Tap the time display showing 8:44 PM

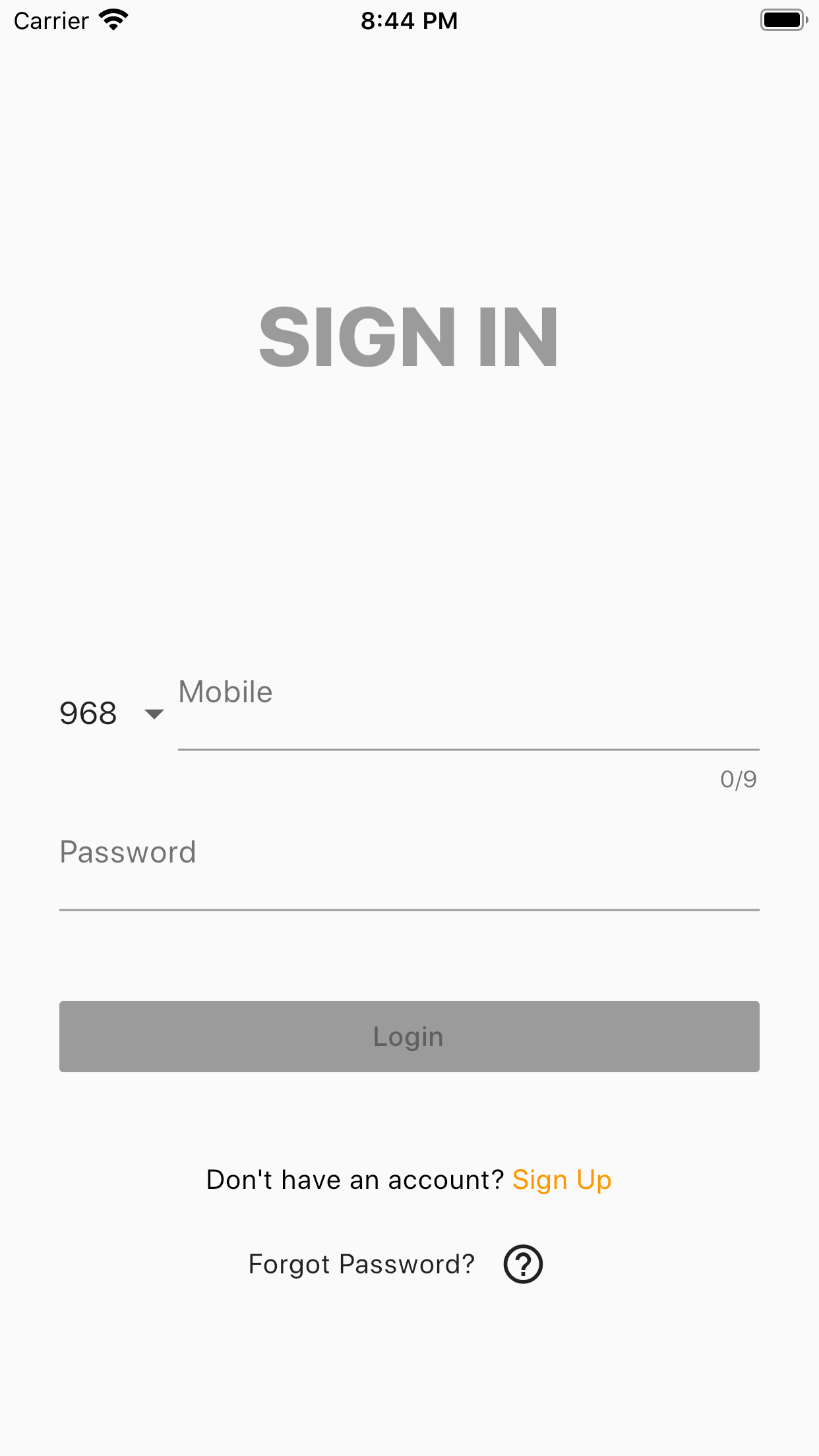coord(409,20)
